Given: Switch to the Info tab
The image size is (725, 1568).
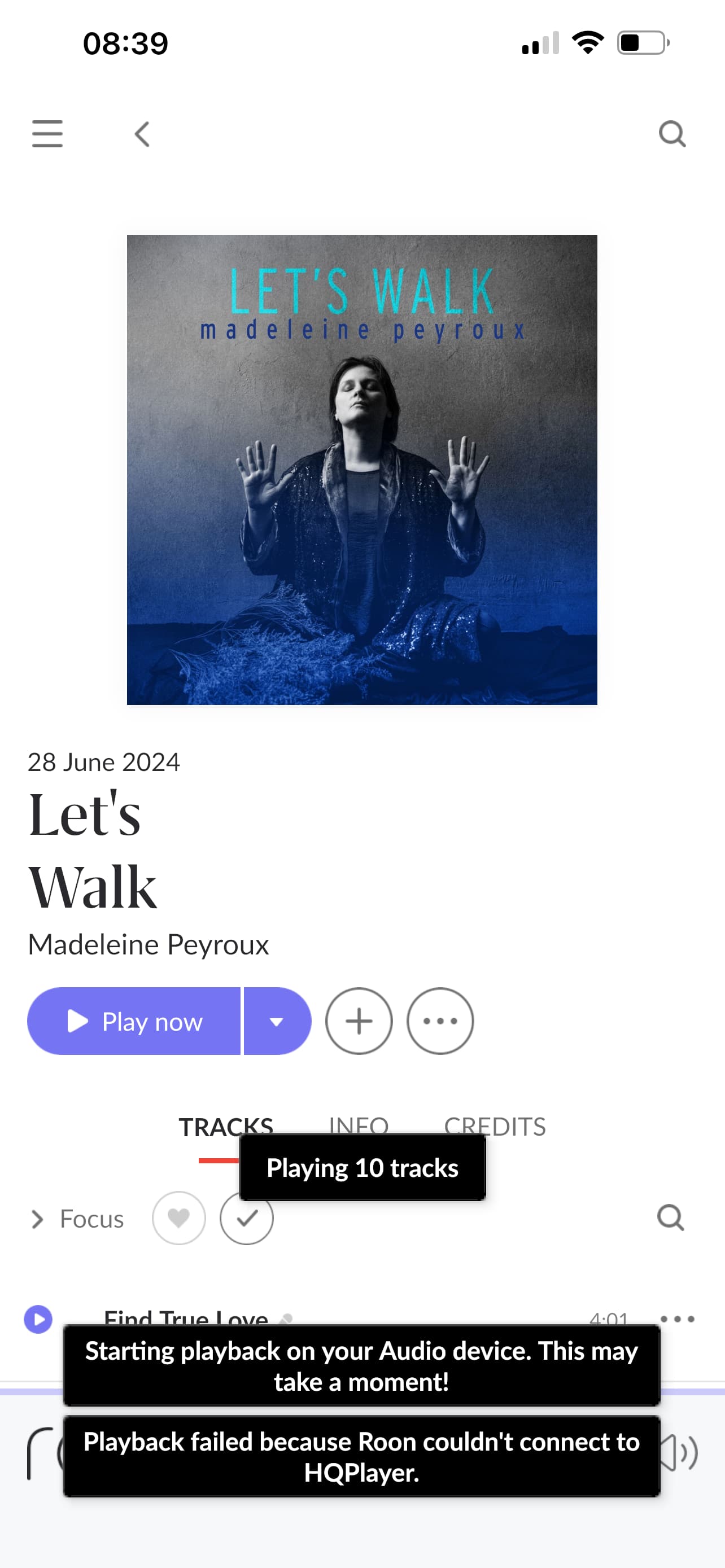Looking at the screenshot, I should [359, 1124].
